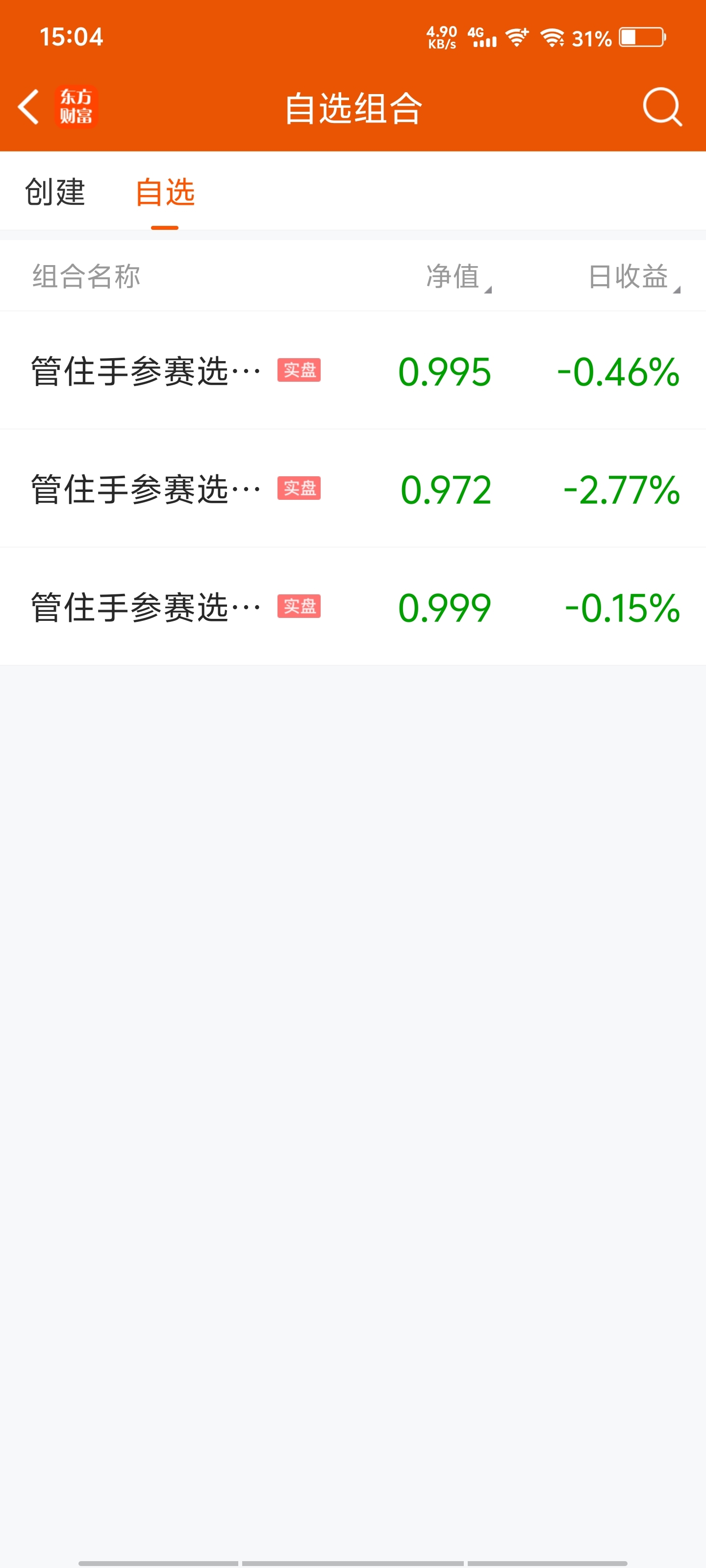The height and width of the screenshot is (1568, 706).
Task: Open the portfolio with 0.999 net value
Action: [x=353, y=607]
